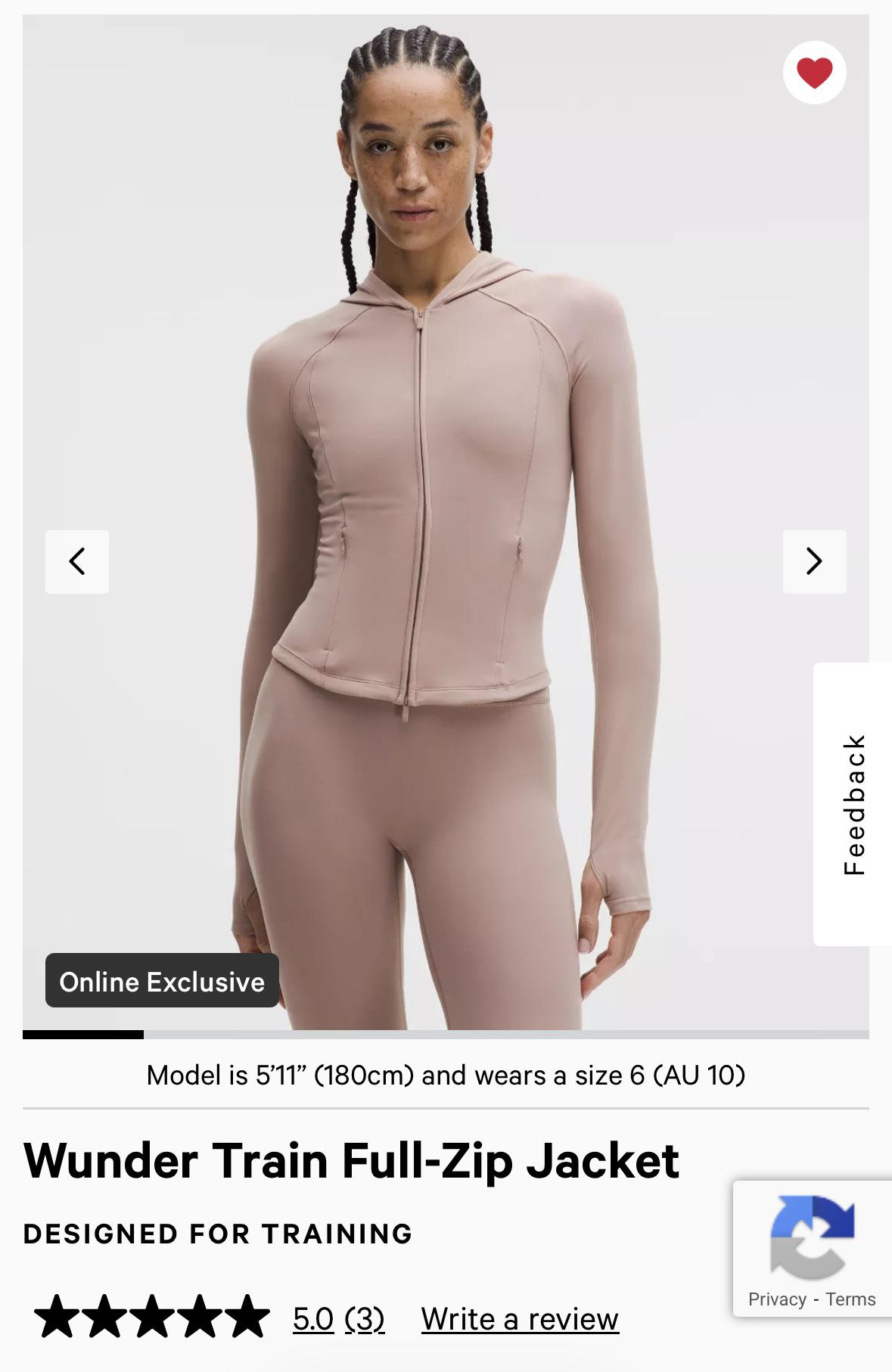Open the 5.0 (3) ratings link
The height and width of the screenshot is (1372, 892).
pyautogui.click(x=338, y=1318)
